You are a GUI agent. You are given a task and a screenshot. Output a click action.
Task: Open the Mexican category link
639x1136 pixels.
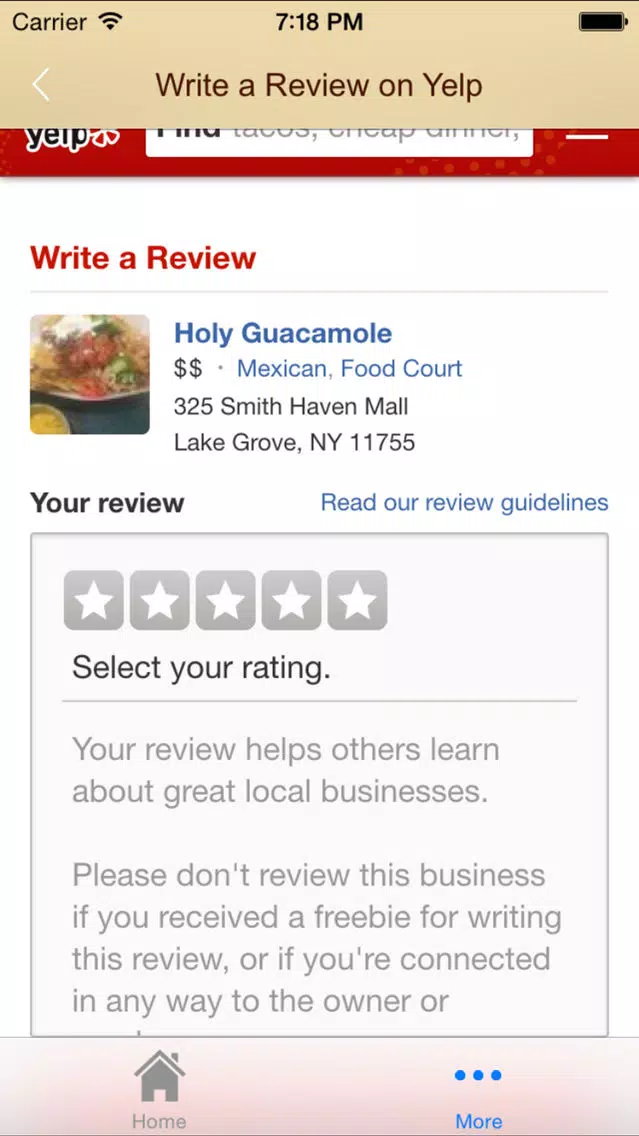(x=281, y=369)
